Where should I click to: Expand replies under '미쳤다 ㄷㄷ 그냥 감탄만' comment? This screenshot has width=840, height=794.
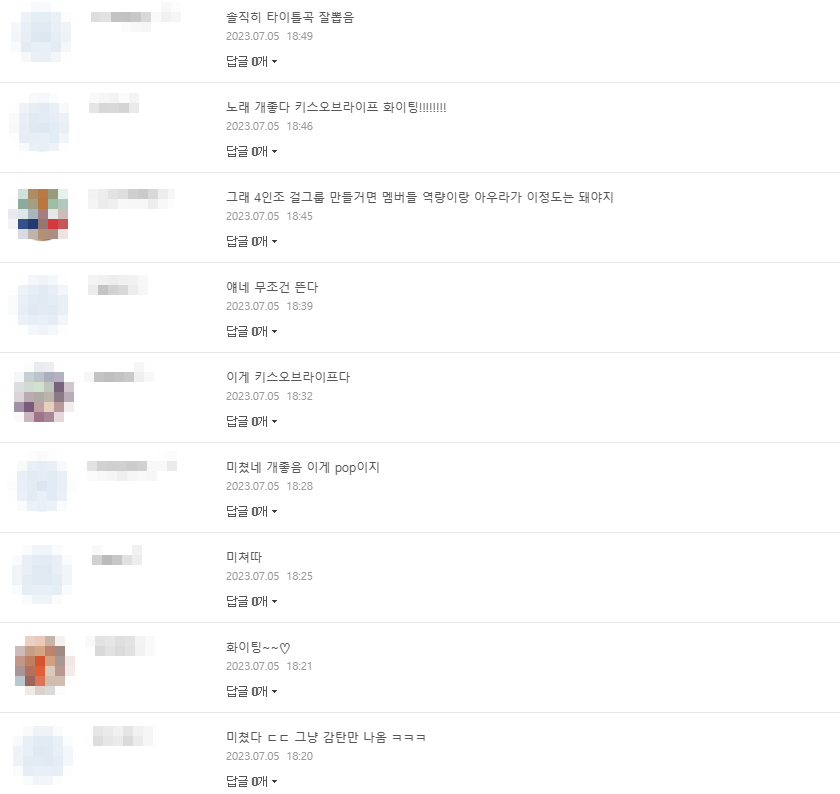(x=251, y=781)
